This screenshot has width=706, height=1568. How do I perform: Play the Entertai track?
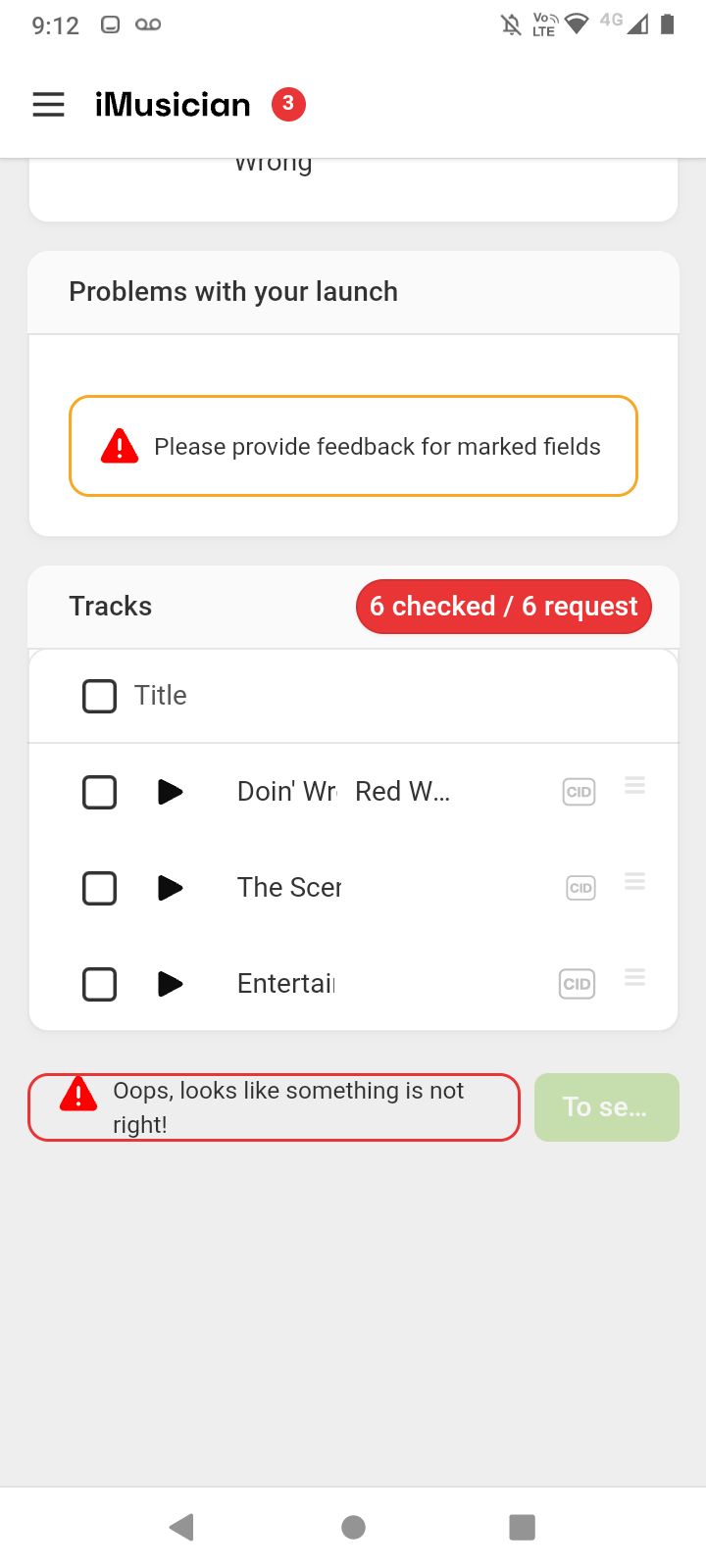pyautogui.click(x=171, y=984)
